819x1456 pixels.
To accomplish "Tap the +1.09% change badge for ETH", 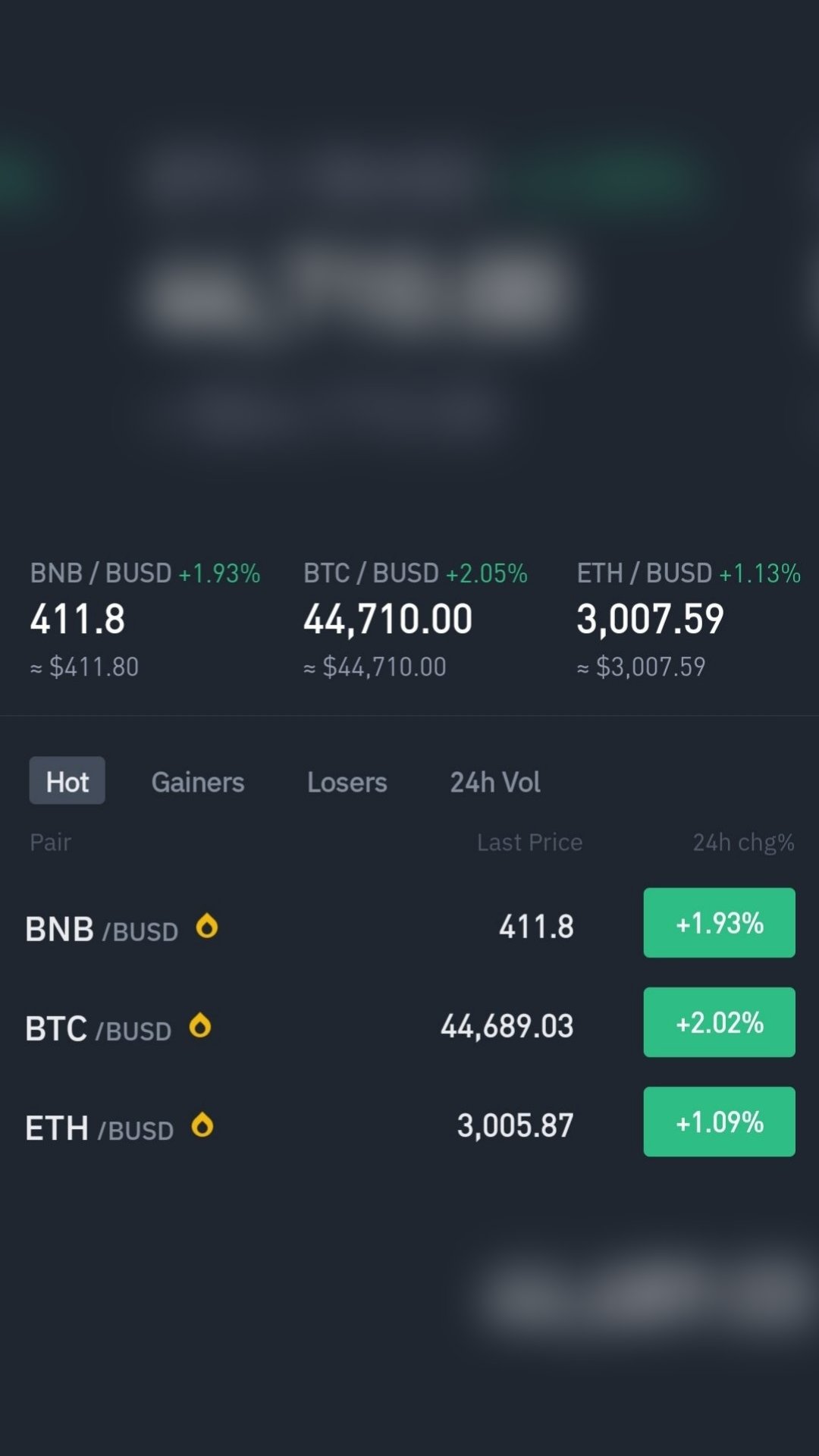I will pos(719,1122).
